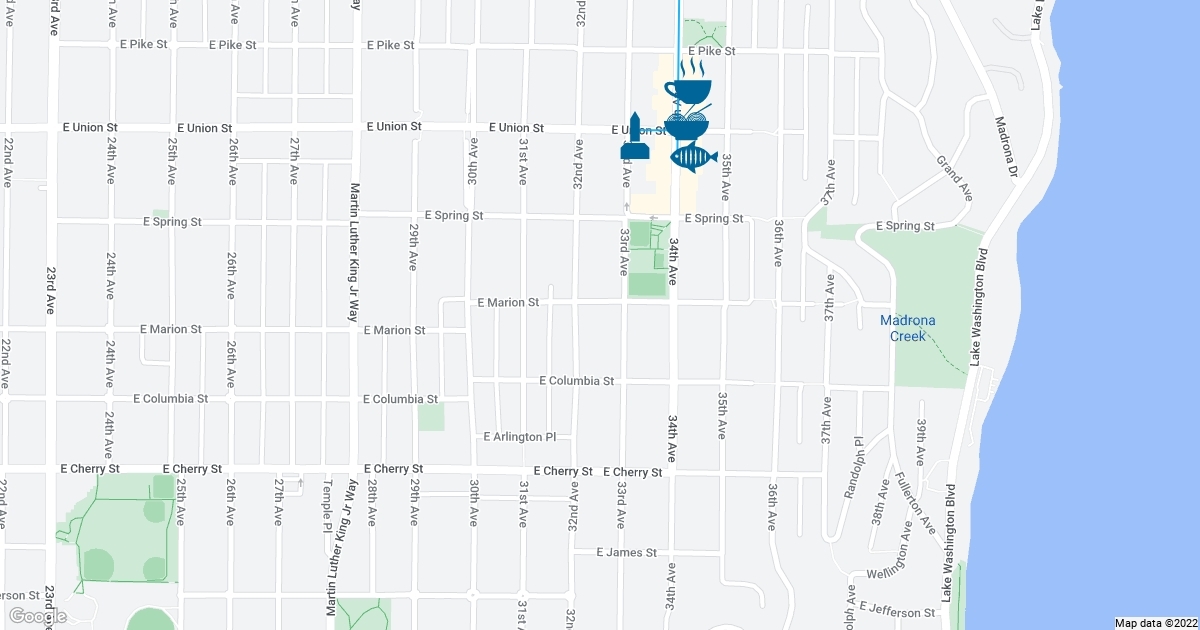Select the noodle bowl map marker
This screenshot has width=1200, height=630.
(x=687, y=124)
